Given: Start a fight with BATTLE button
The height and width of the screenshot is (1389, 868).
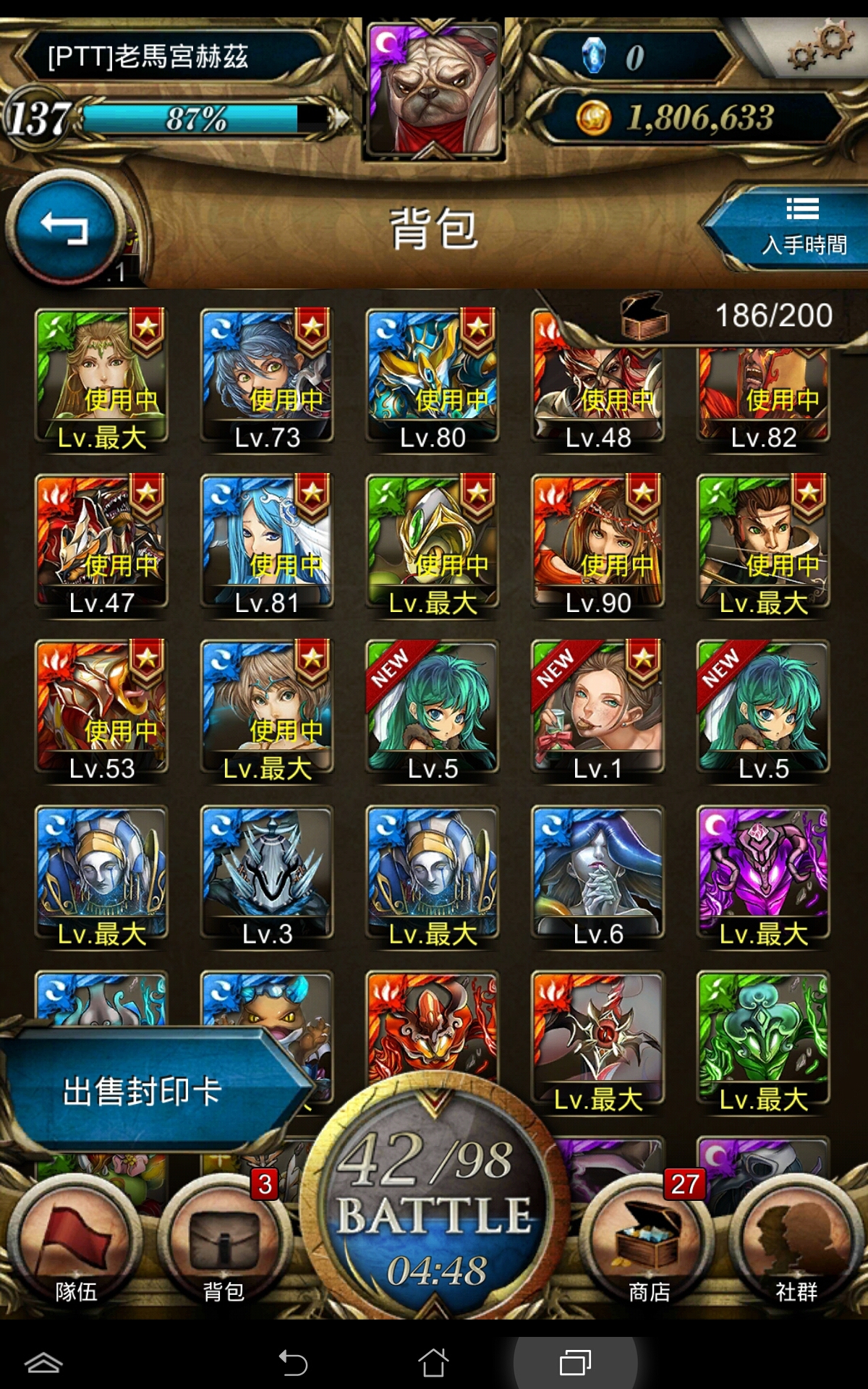Looking at the screenshot, I should (433, 1201).
